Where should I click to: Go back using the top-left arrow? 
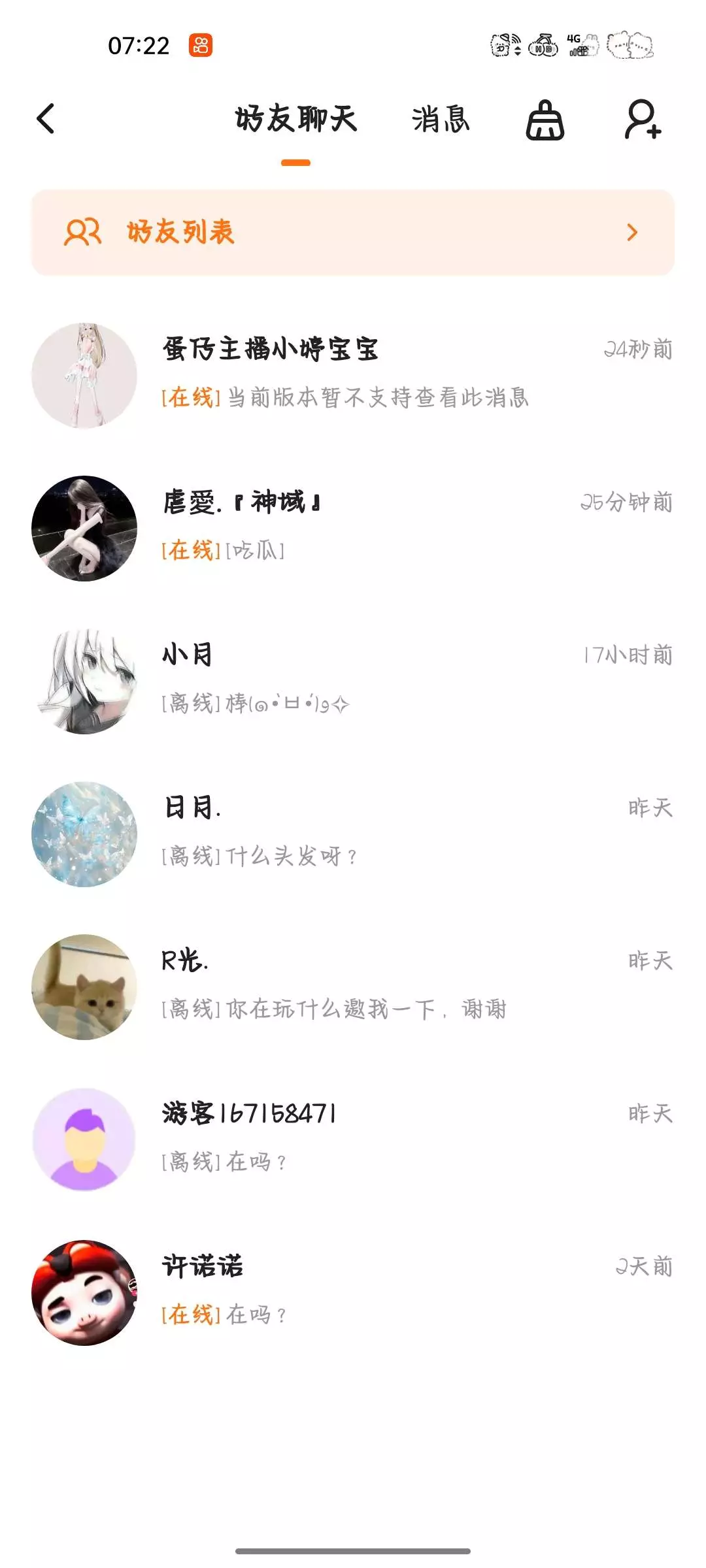[x=46, y=119]
